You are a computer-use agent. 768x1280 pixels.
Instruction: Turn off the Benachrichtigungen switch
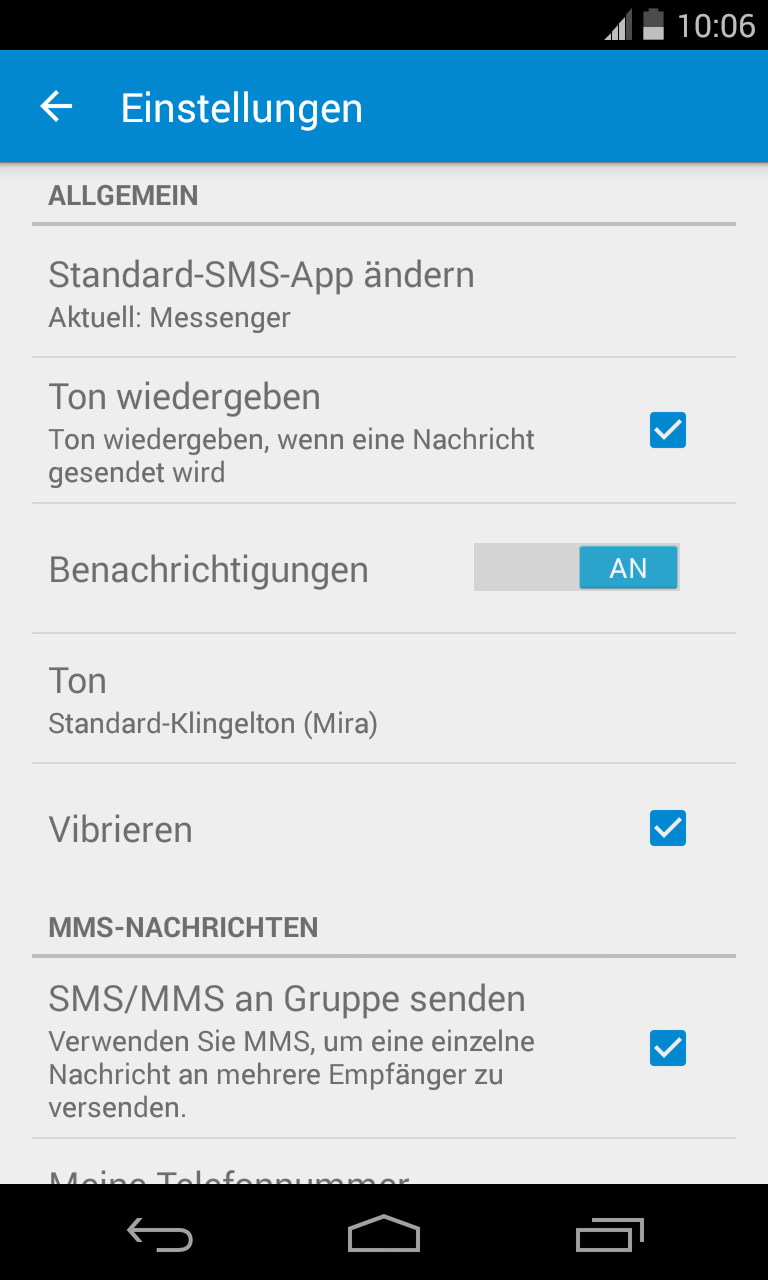577,568
